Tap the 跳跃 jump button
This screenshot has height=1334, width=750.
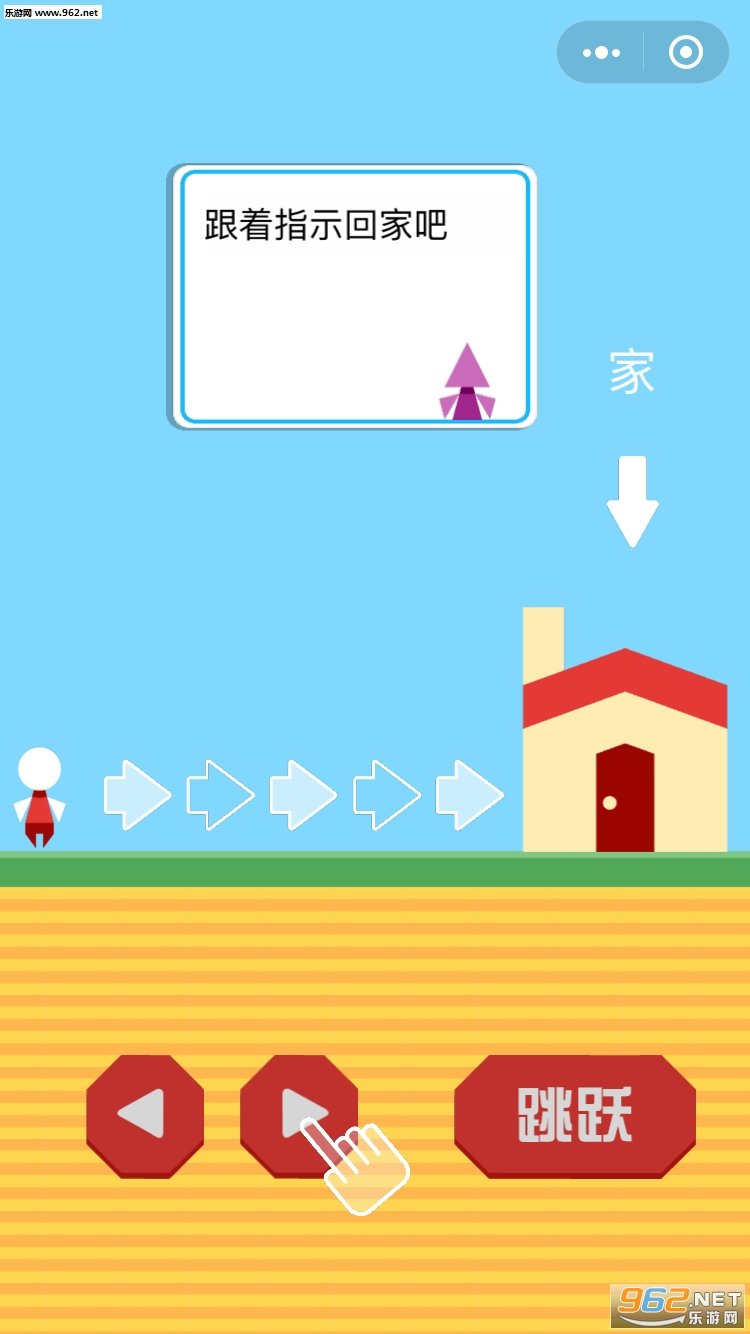tap(575, 1116)
